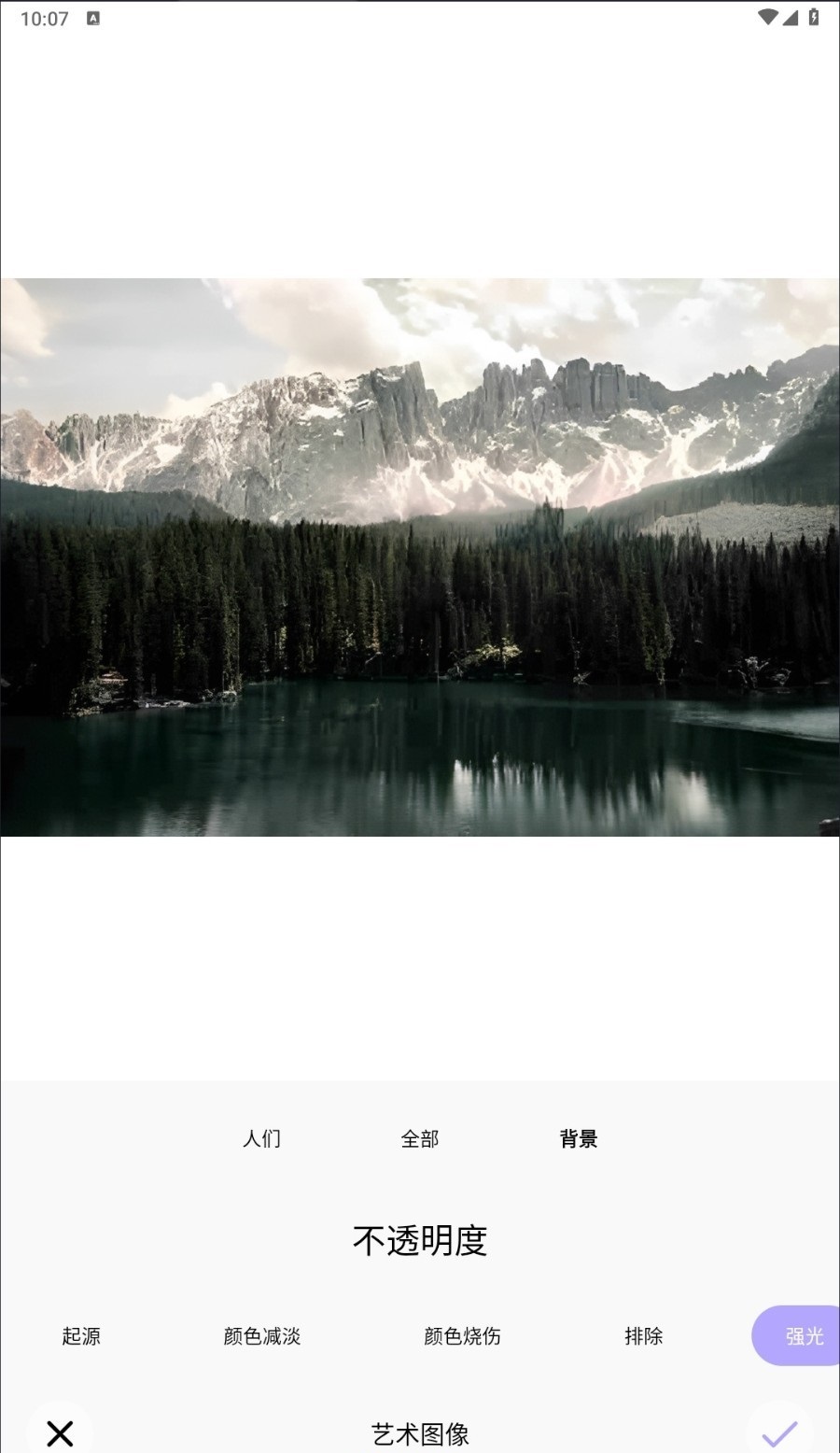Confirm changes with the checkmark

779,1432
